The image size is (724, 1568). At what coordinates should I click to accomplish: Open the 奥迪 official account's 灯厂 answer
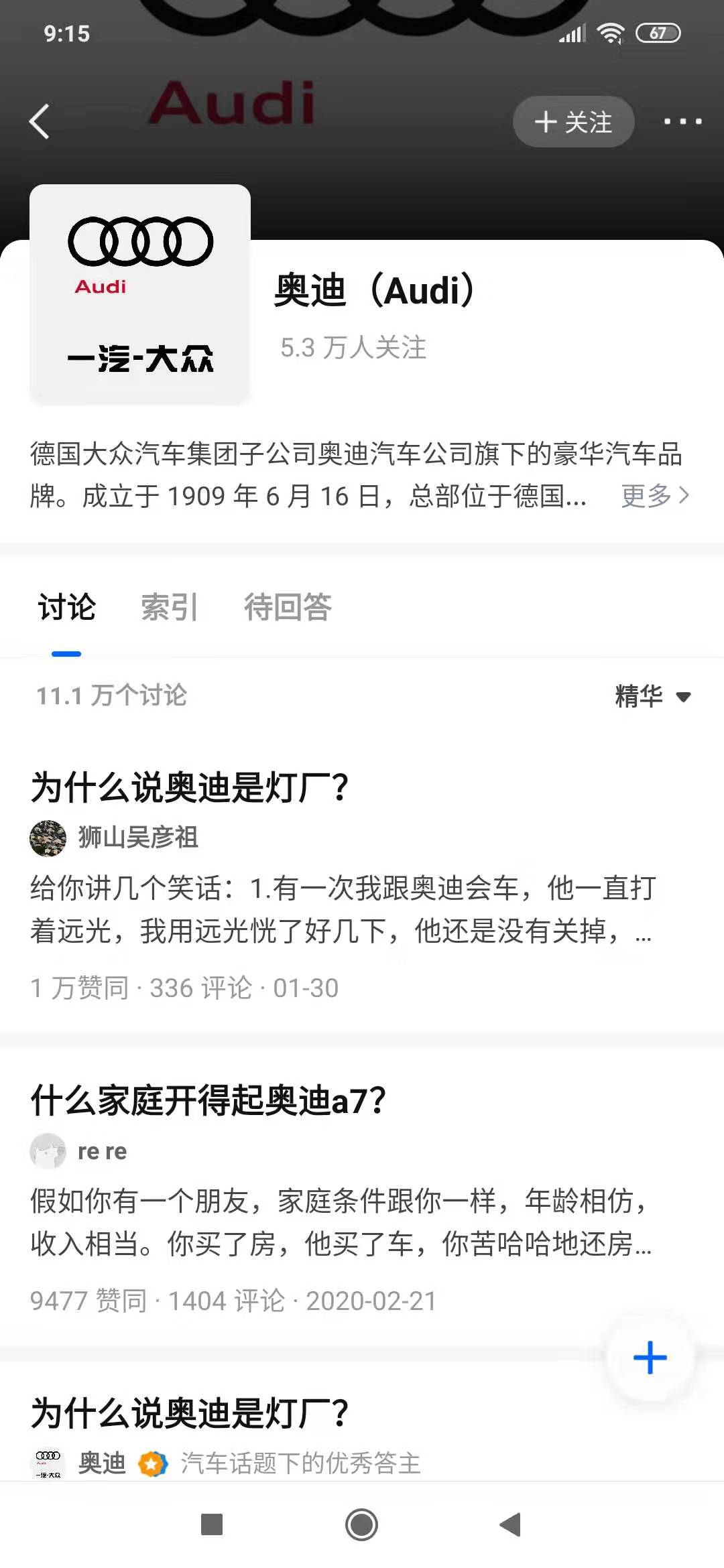[190, 1413]
